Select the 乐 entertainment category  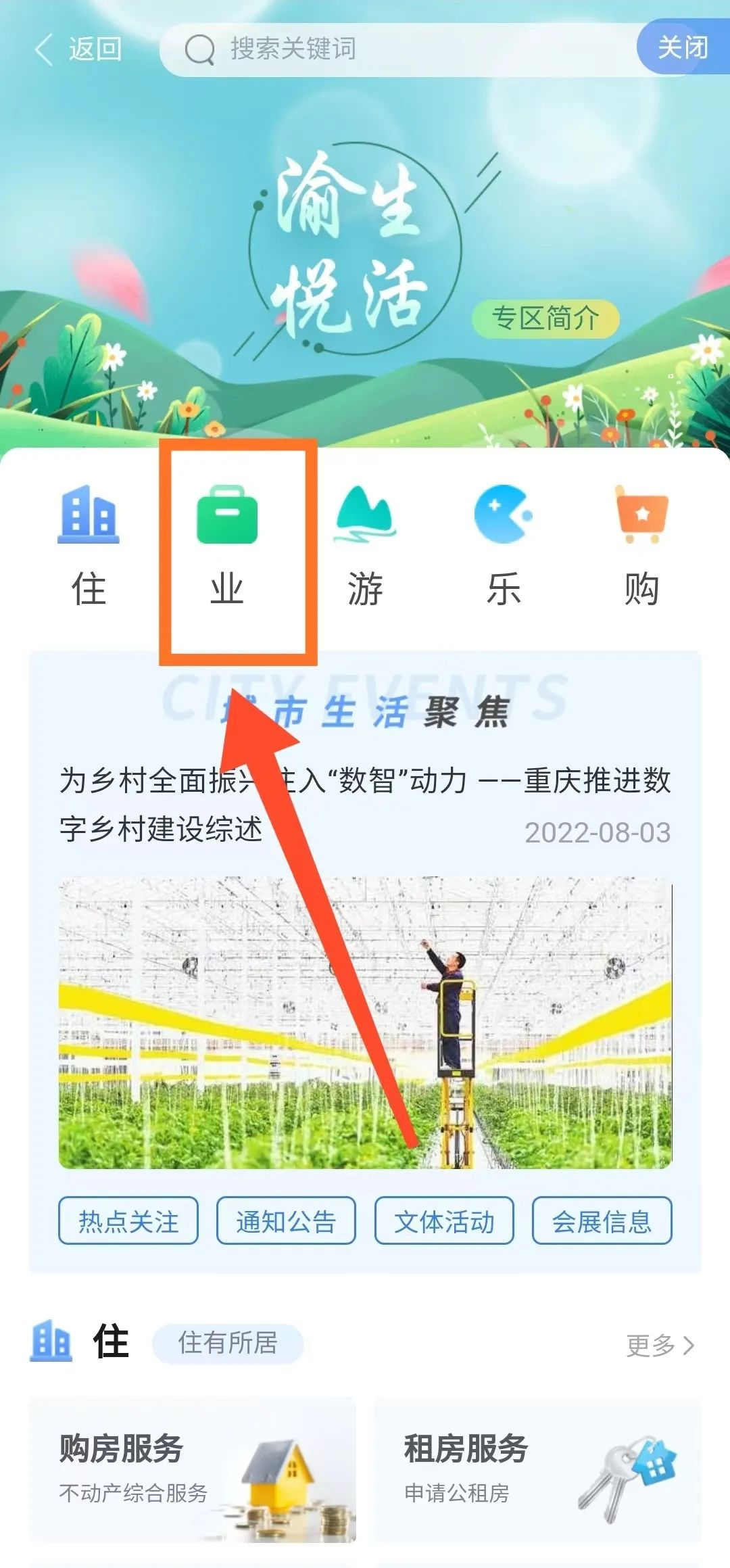point(504,546)
